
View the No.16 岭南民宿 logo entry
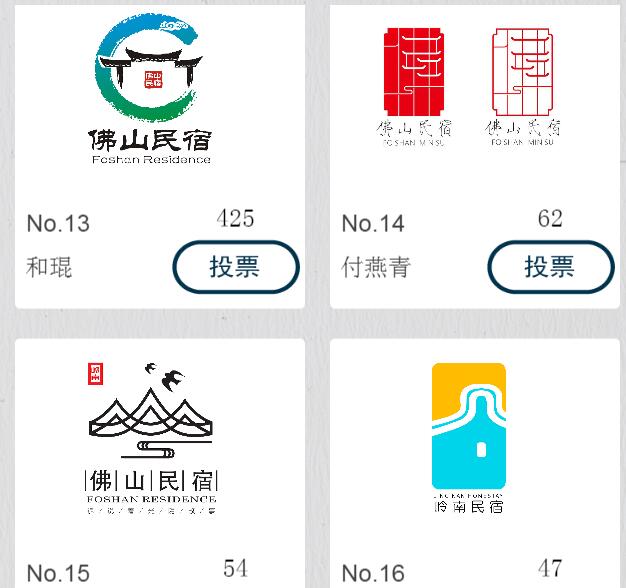[469, 437]
